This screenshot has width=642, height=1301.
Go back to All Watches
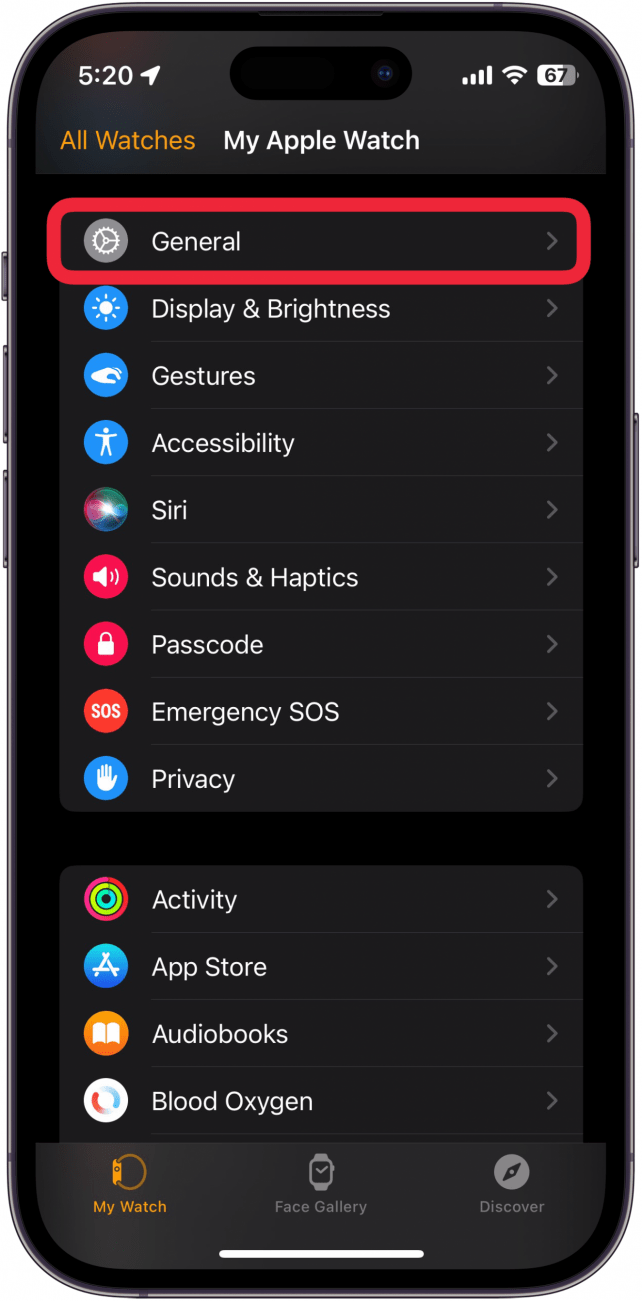pos(127,140)
